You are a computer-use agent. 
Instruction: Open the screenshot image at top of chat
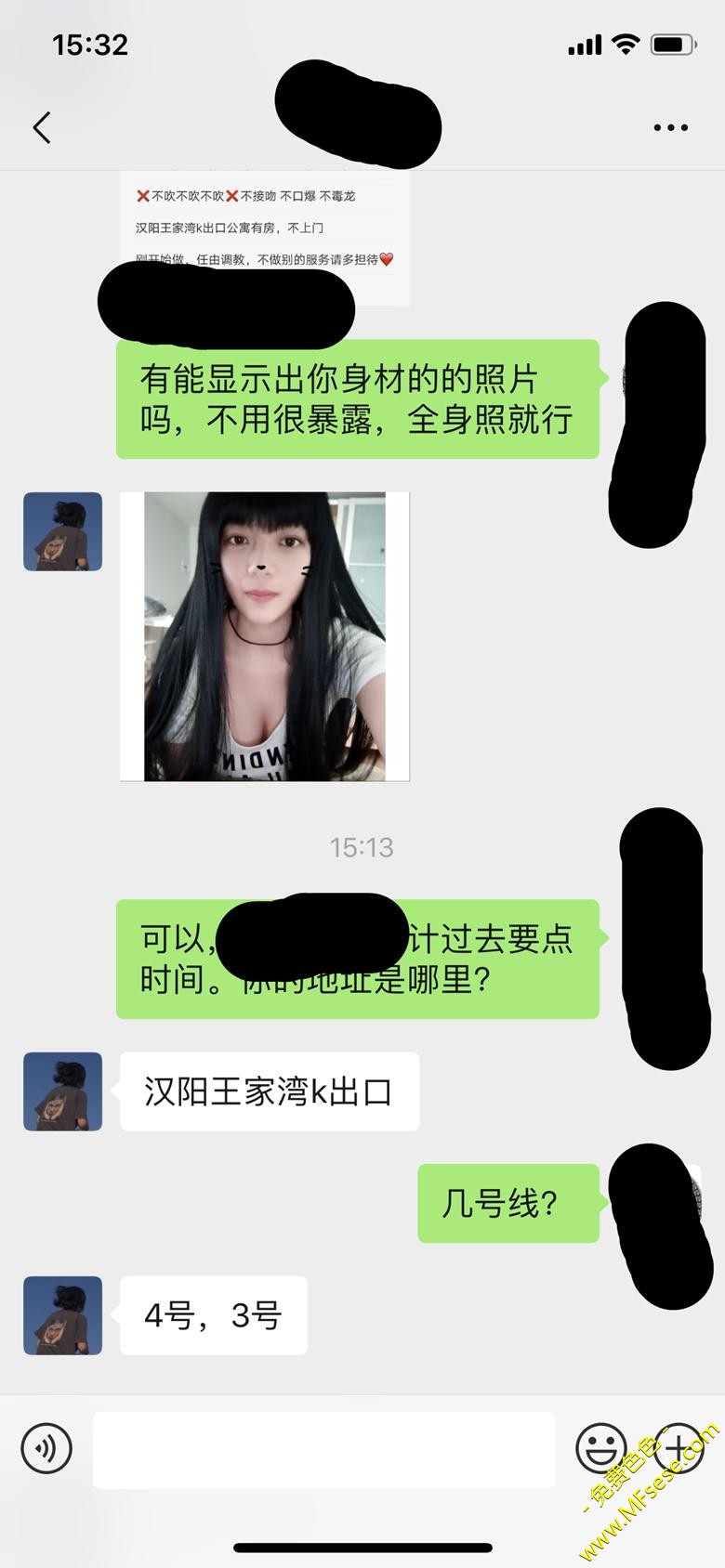pos(265,228)
